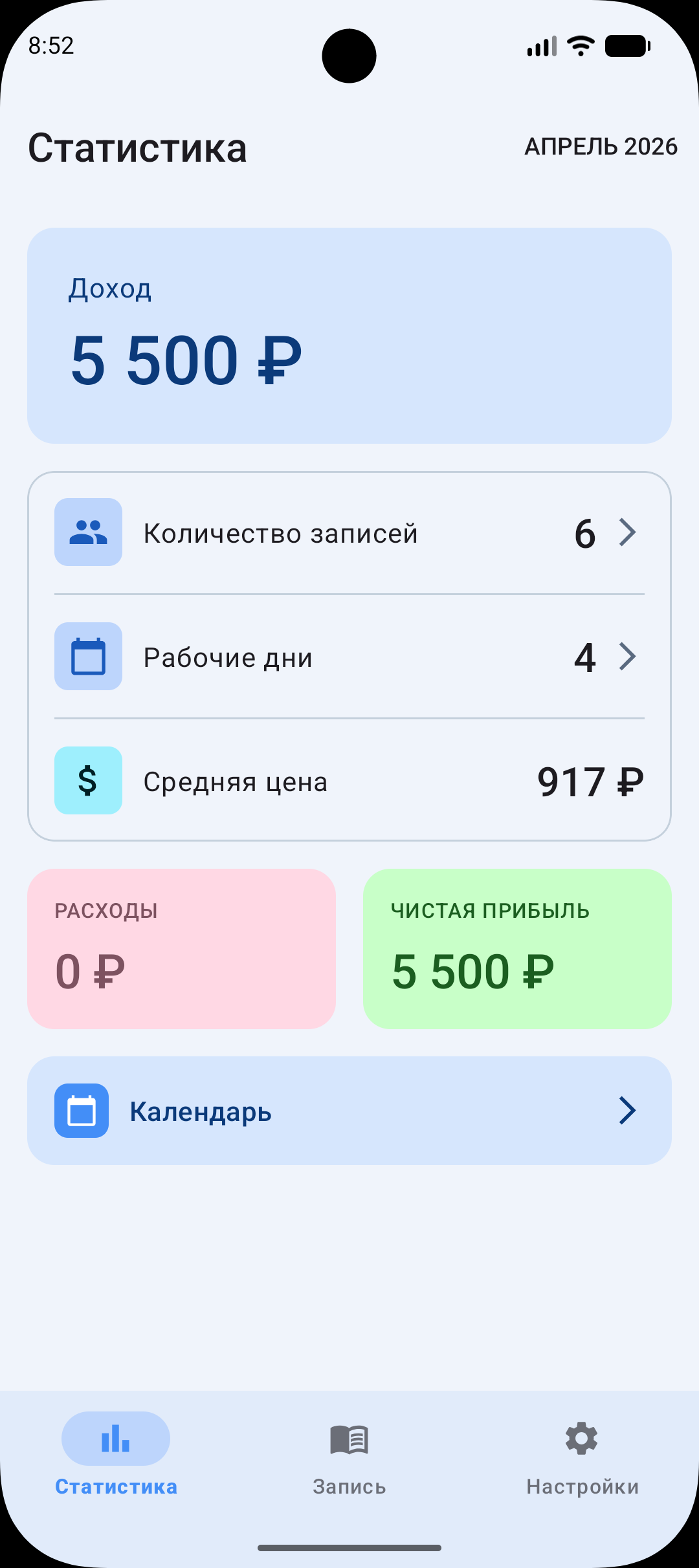Viewport: 699px width, 1568px height.
Task: Open the Доход income card
Action: [x=349, y=333]
